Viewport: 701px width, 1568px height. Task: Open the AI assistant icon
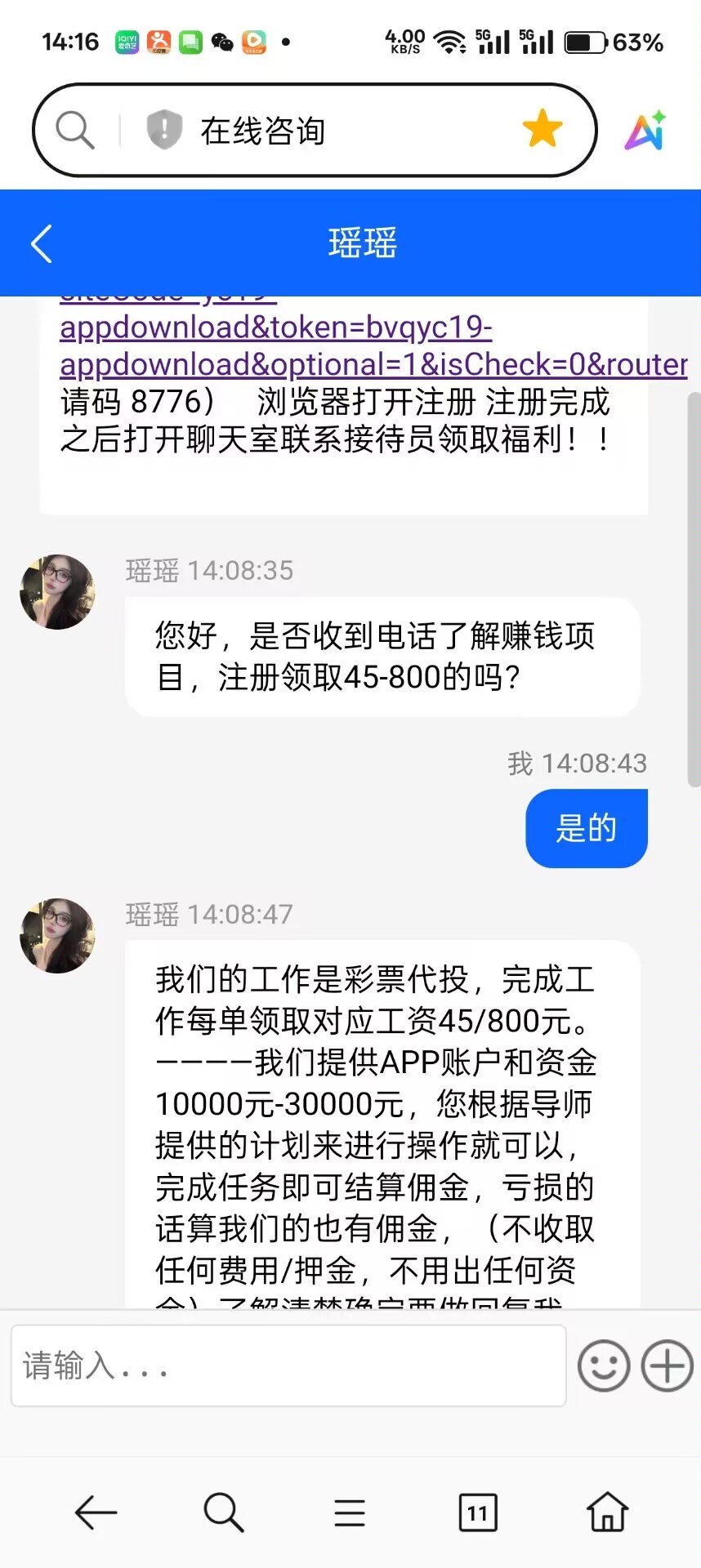click(645, 131)
